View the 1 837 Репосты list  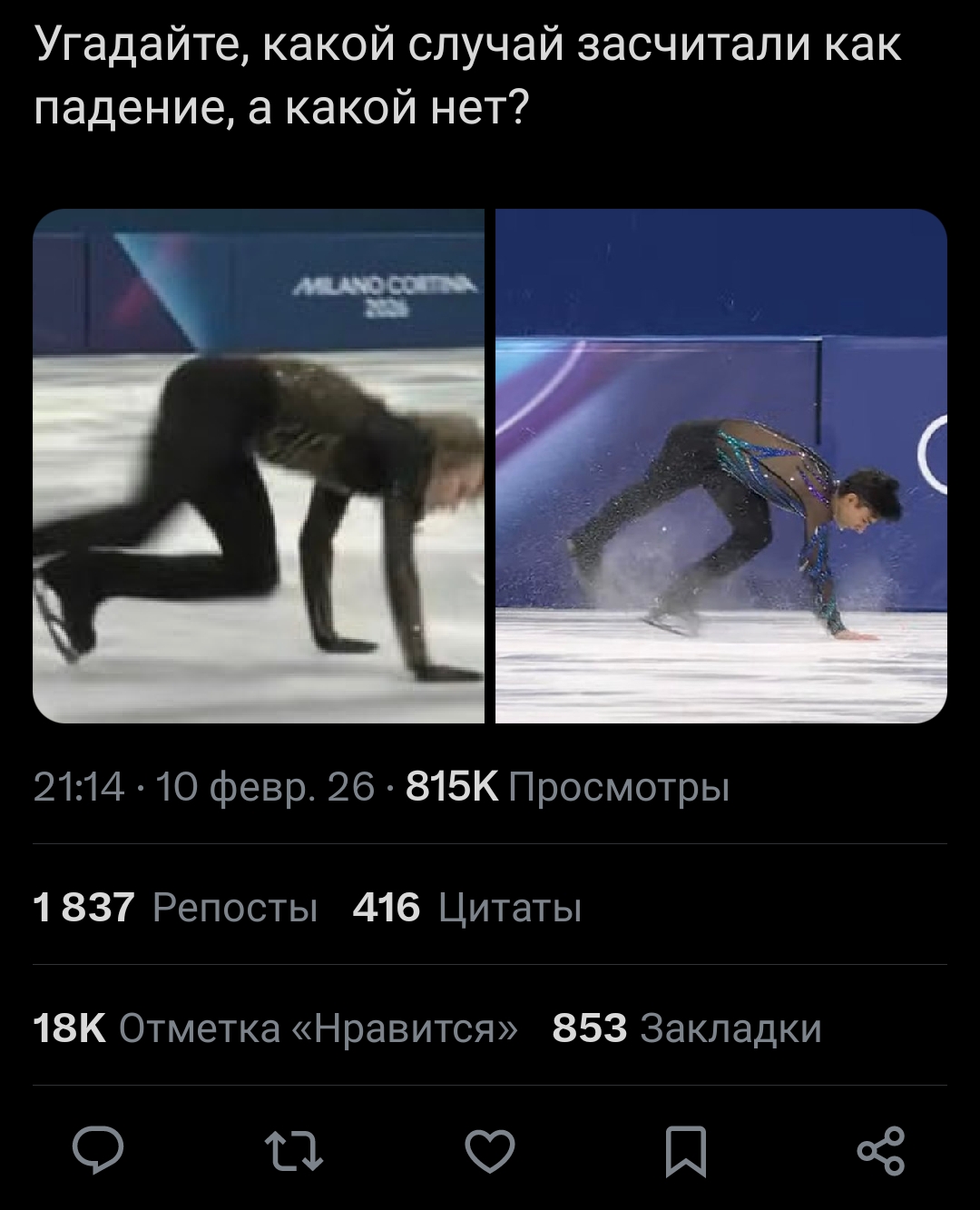175,907
